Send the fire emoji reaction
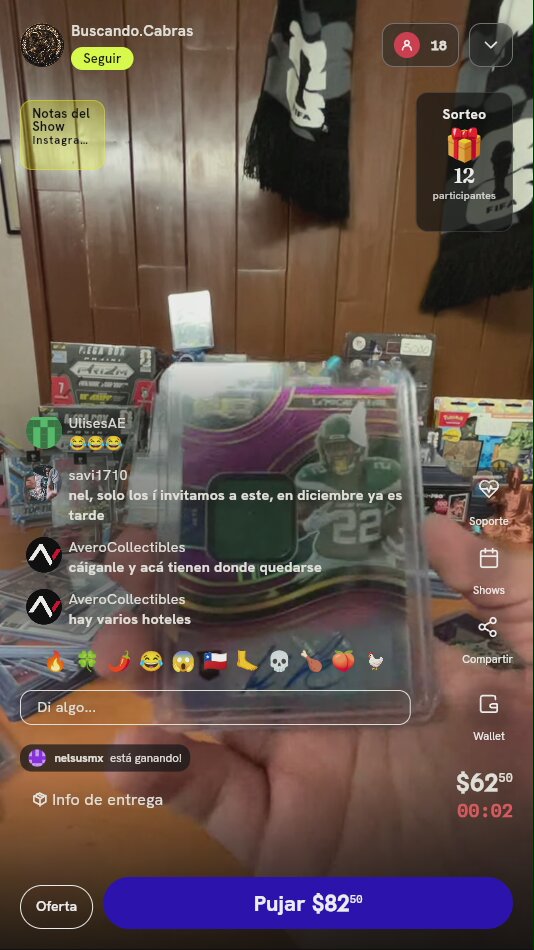Screen dimensions: 534x950 (56, 662)
